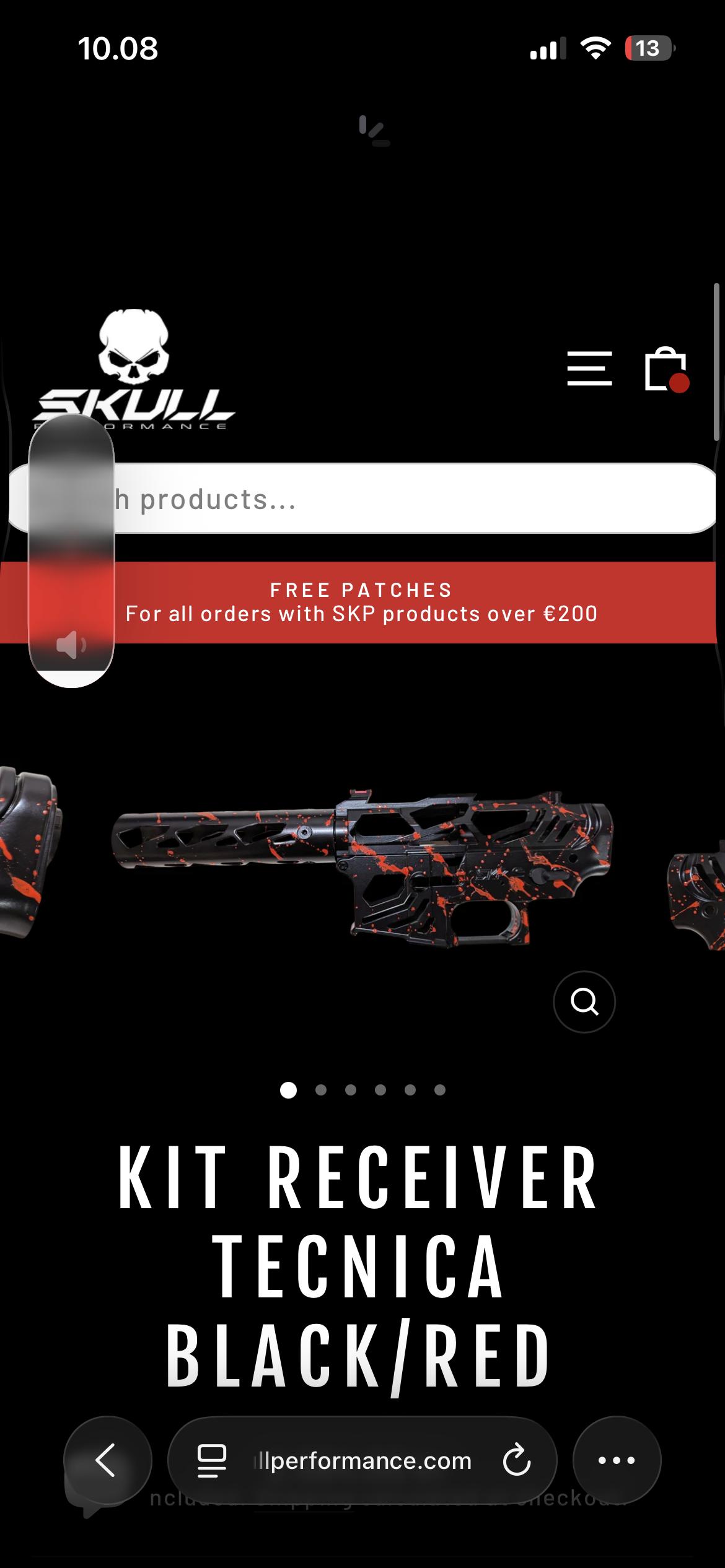The image size is (725, 1568).
Task: Zoom into the product image
Action: pyautogui.click(x=584, y=1001)
